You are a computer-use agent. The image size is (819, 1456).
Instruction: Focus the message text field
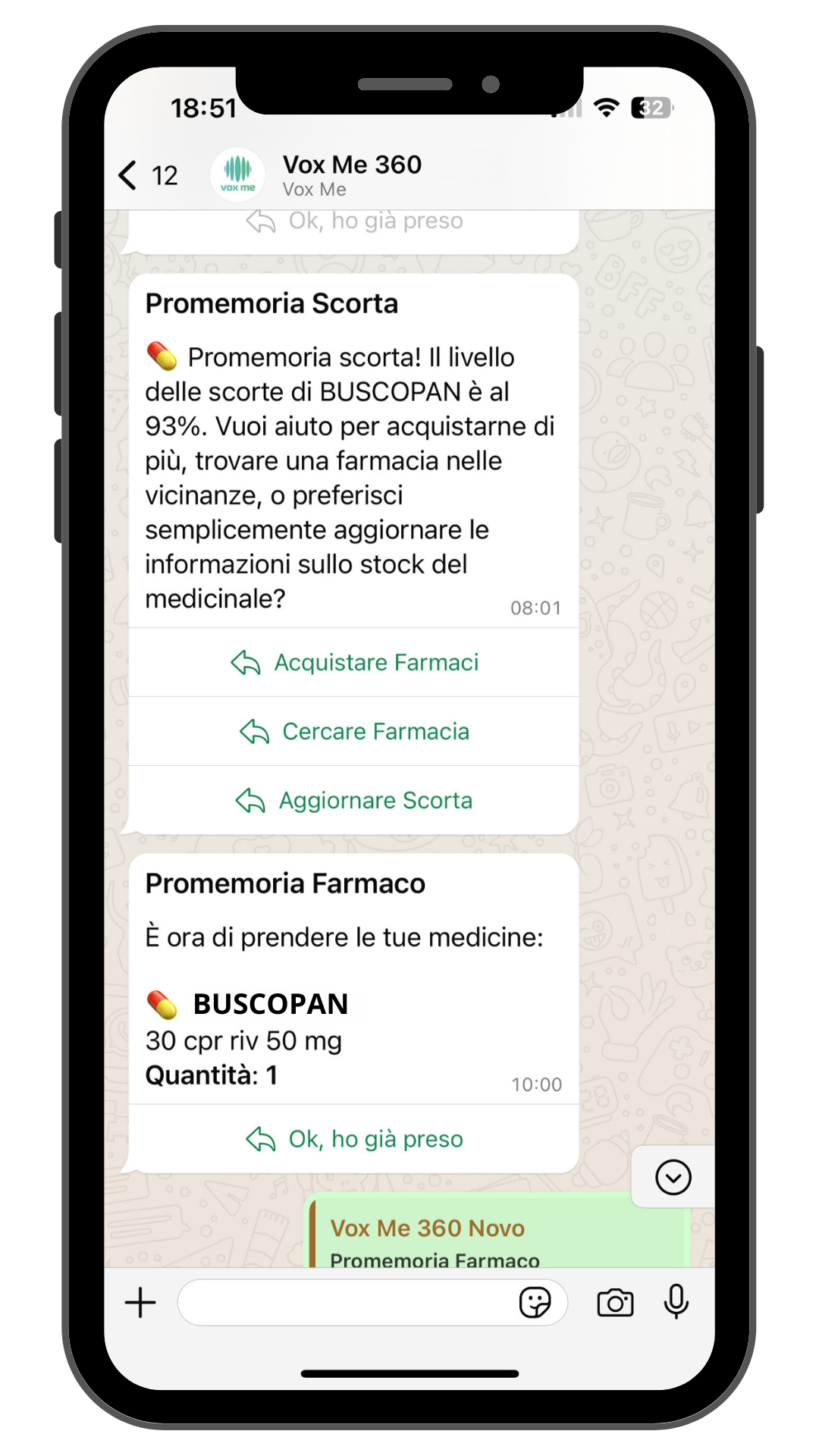point(345,1303)
